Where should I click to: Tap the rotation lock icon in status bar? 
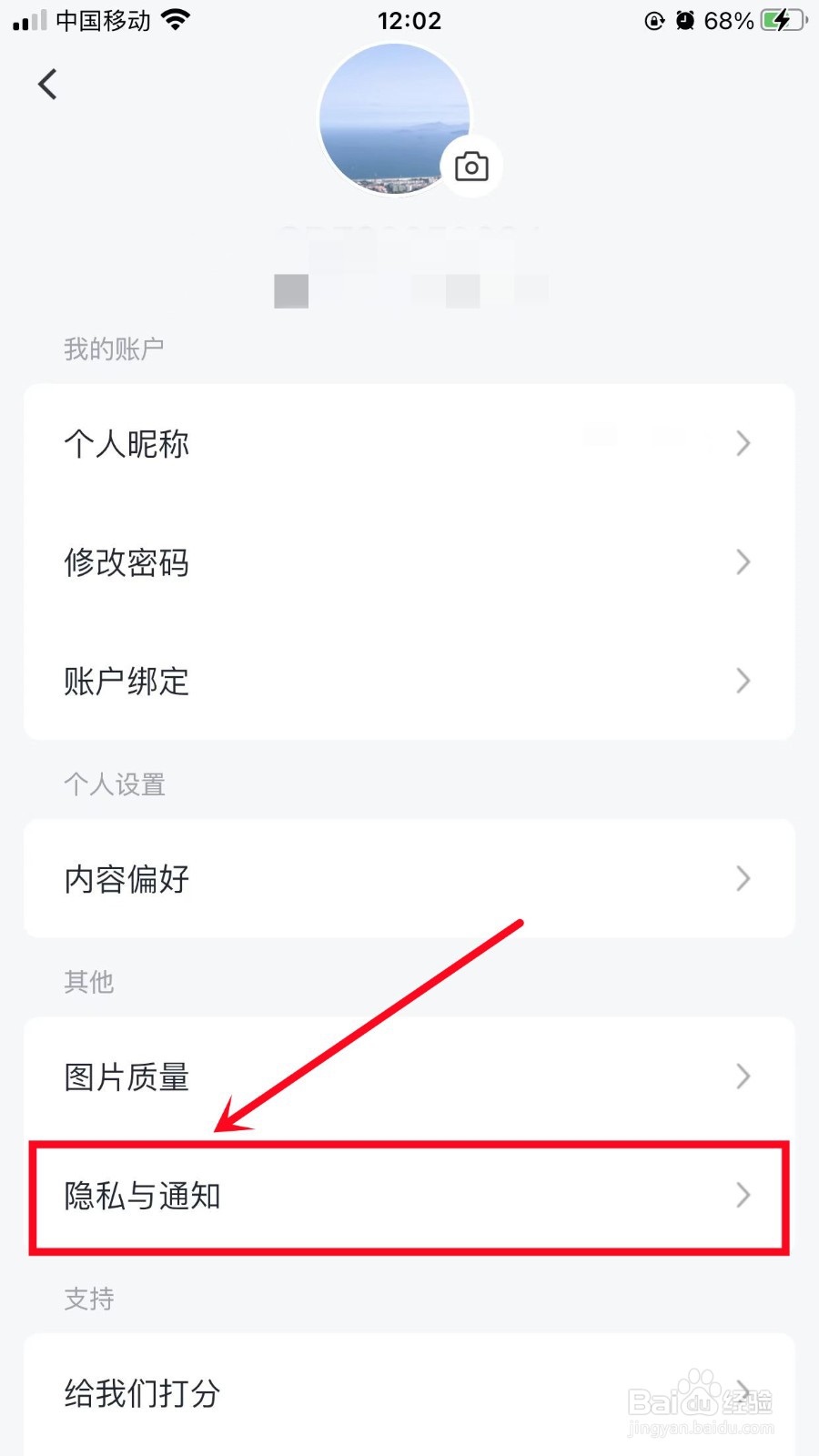[654, 21]
